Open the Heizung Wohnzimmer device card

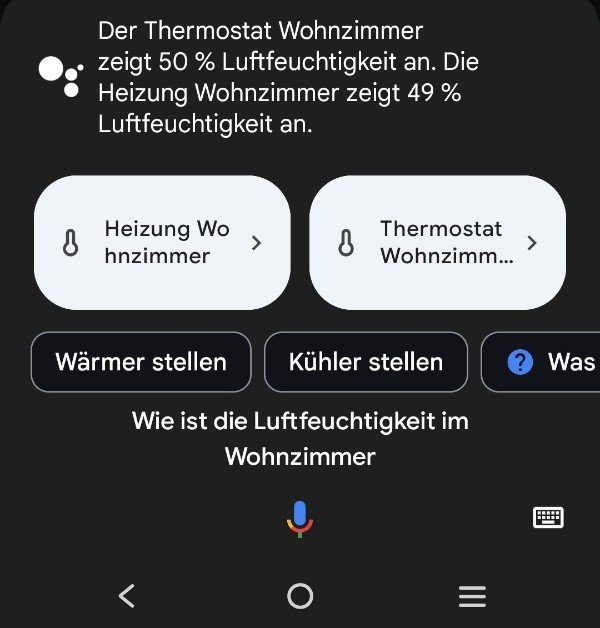[x=162, y=243]
